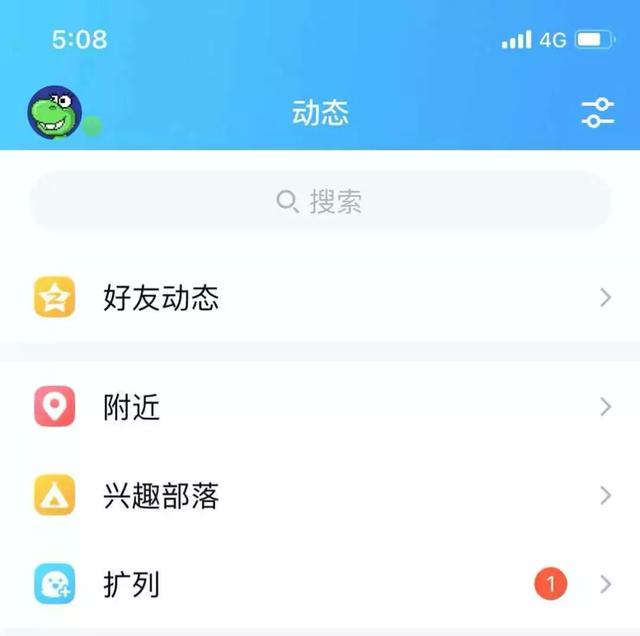The width and height of the screenshot is (640, 636).
Task: Open 扩列 with one new notification
Action: pyautogui.click(x=320, y=583)
